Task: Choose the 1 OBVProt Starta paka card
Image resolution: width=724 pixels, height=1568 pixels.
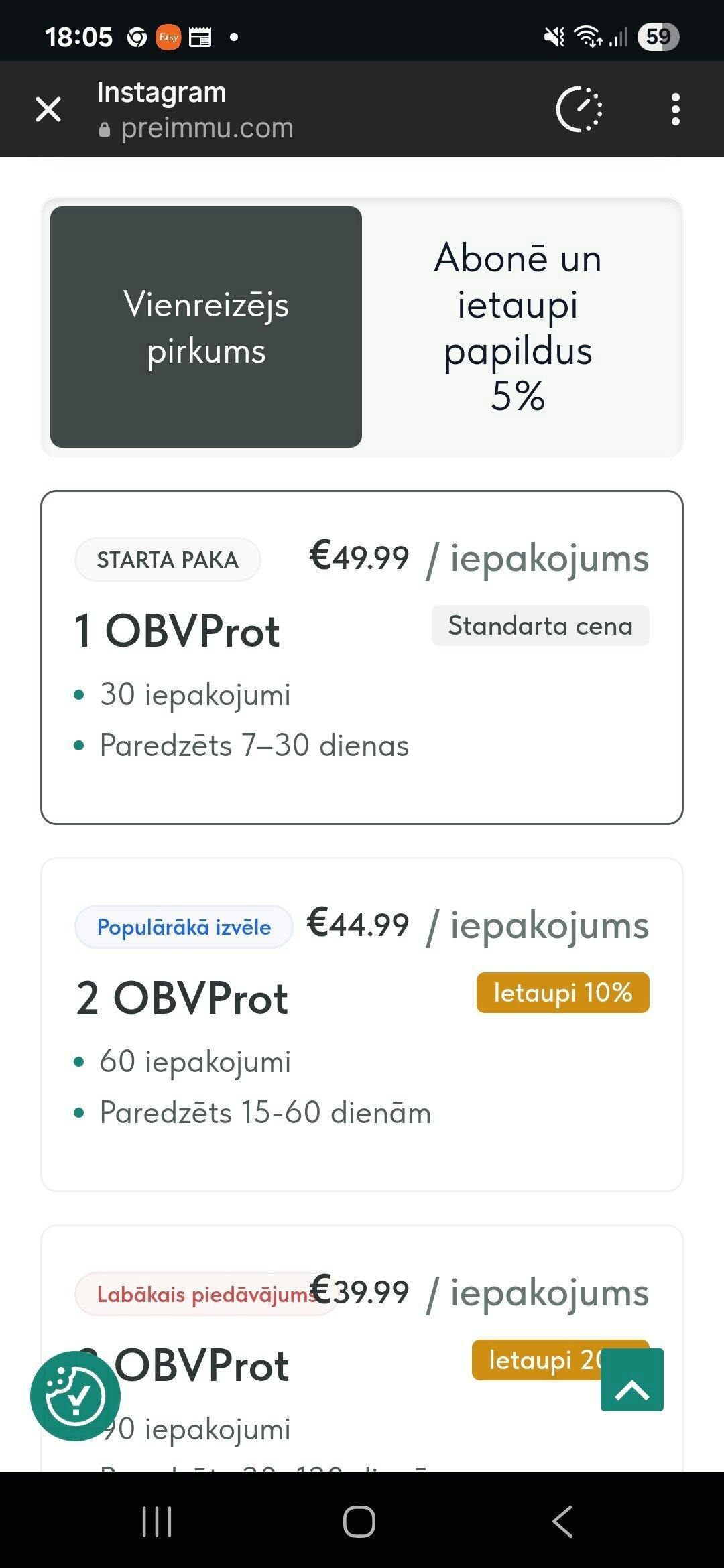Action: (362, 657)
